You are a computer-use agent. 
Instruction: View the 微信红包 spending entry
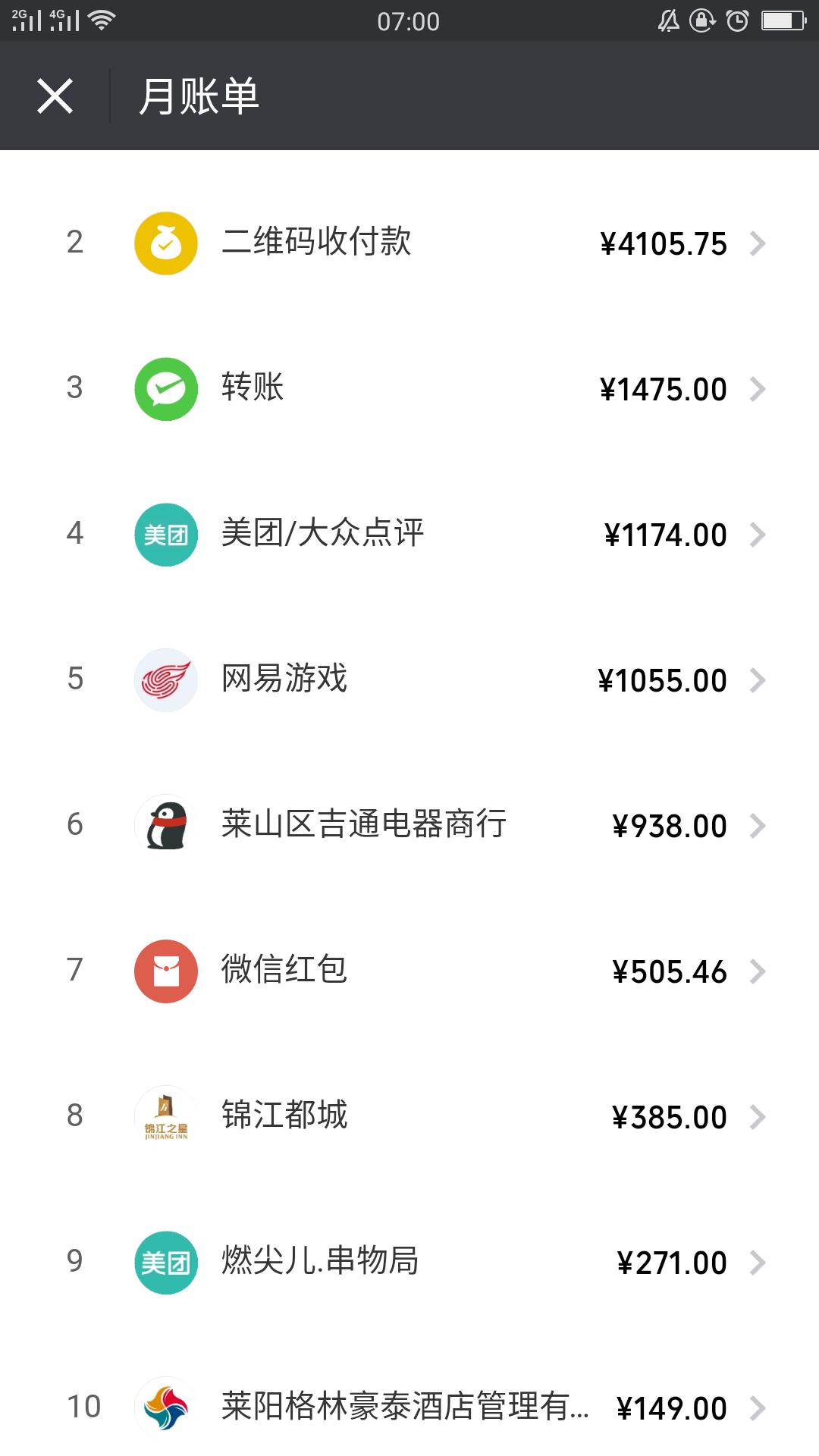click(409, 971)
